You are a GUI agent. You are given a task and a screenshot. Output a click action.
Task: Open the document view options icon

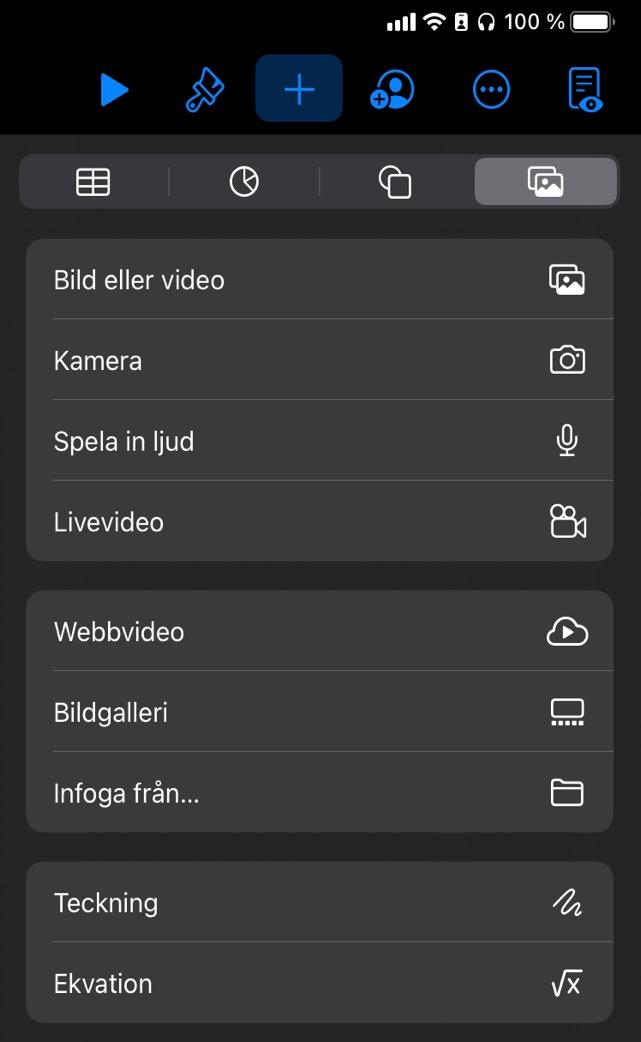(584, 90)
